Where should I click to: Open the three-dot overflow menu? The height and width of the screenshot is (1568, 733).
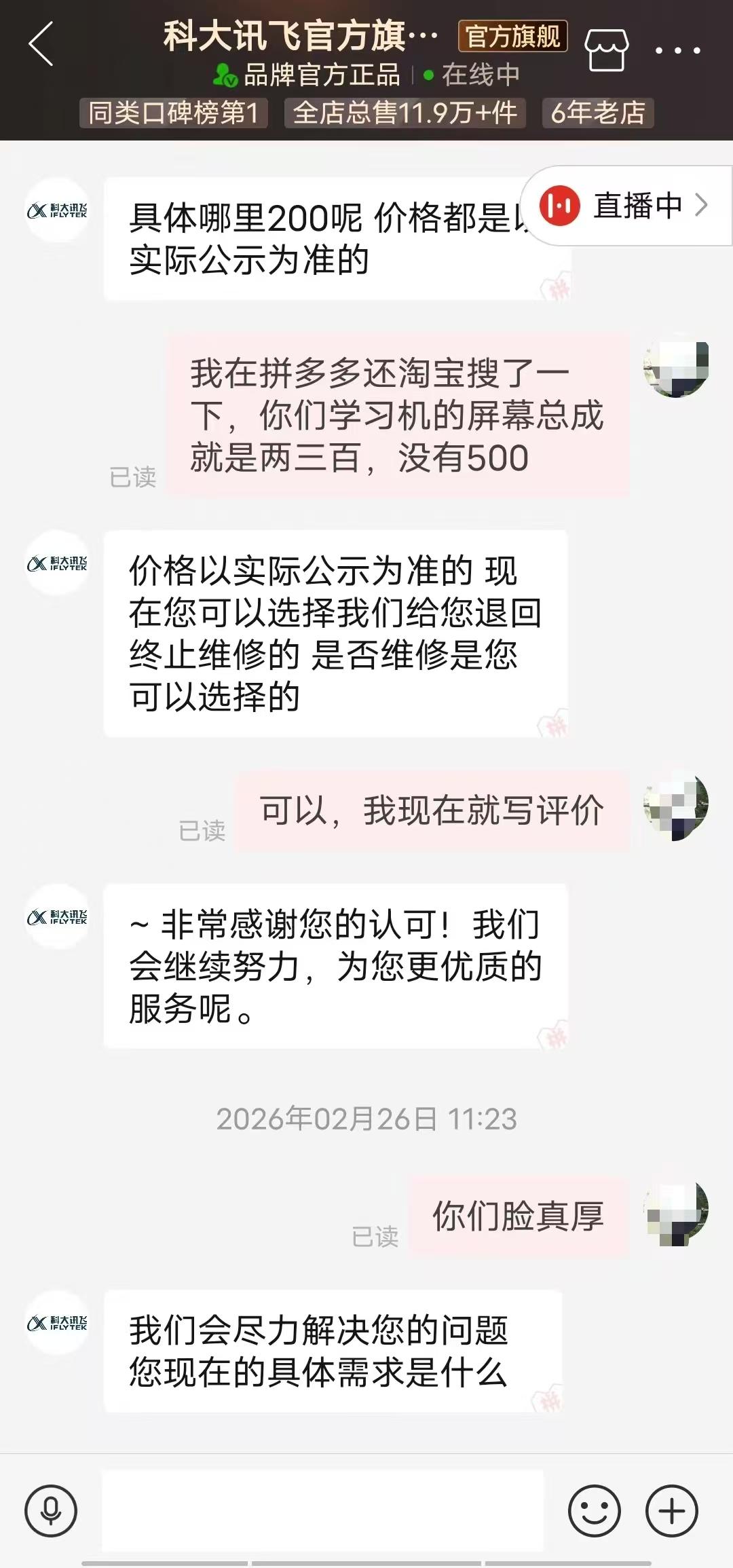pyautogui.click(x=677, y=50)
